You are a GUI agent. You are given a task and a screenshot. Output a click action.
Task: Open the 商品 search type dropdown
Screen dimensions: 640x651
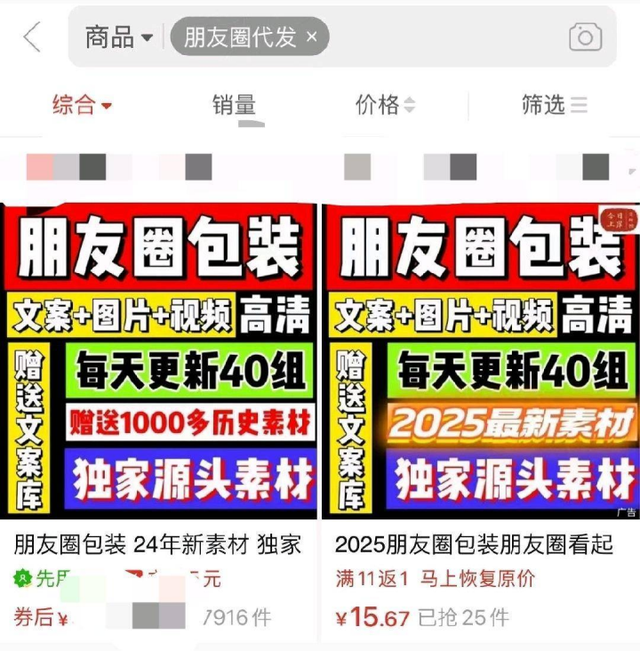[118, 38]
